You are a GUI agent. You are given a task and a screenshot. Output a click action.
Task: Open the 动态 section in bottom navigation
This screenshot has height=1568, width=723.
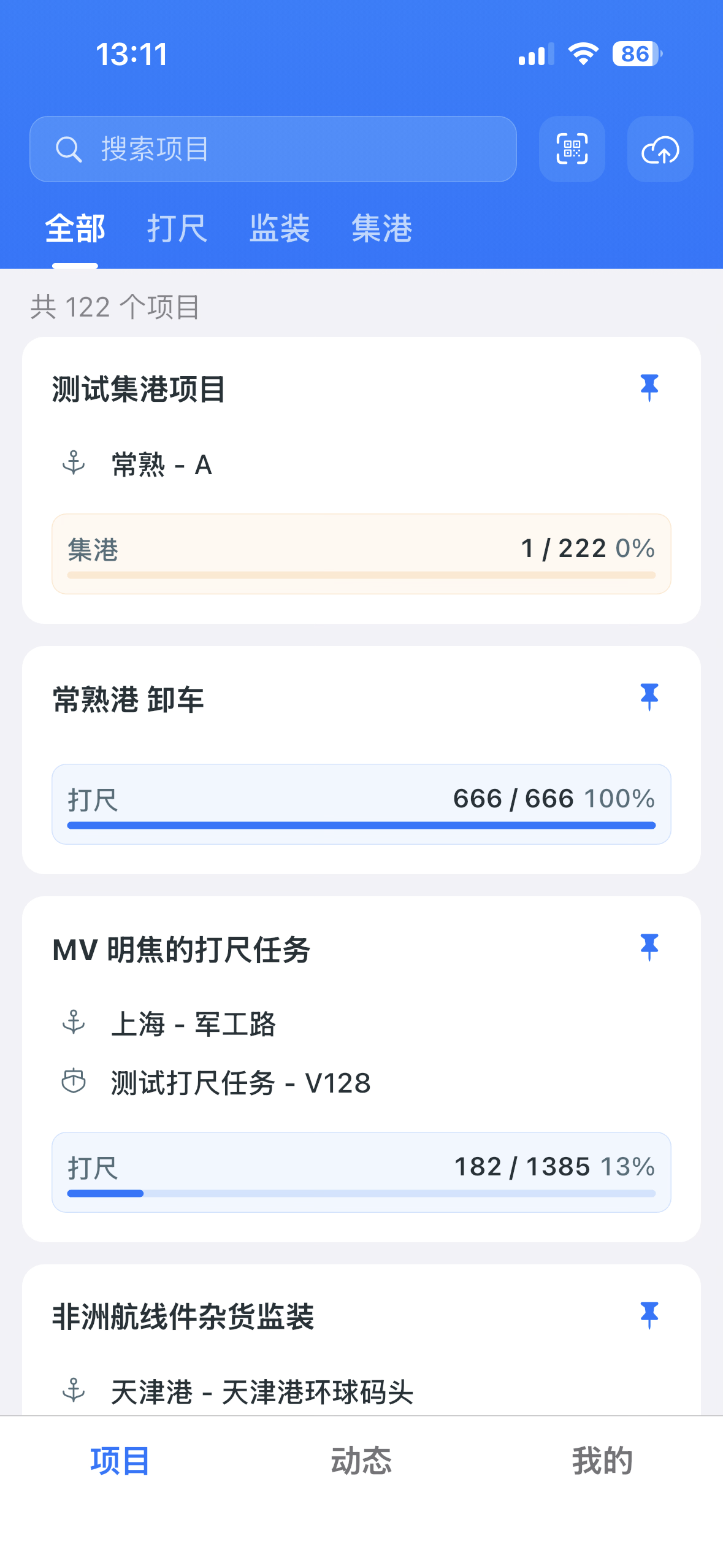(361, 1461)
